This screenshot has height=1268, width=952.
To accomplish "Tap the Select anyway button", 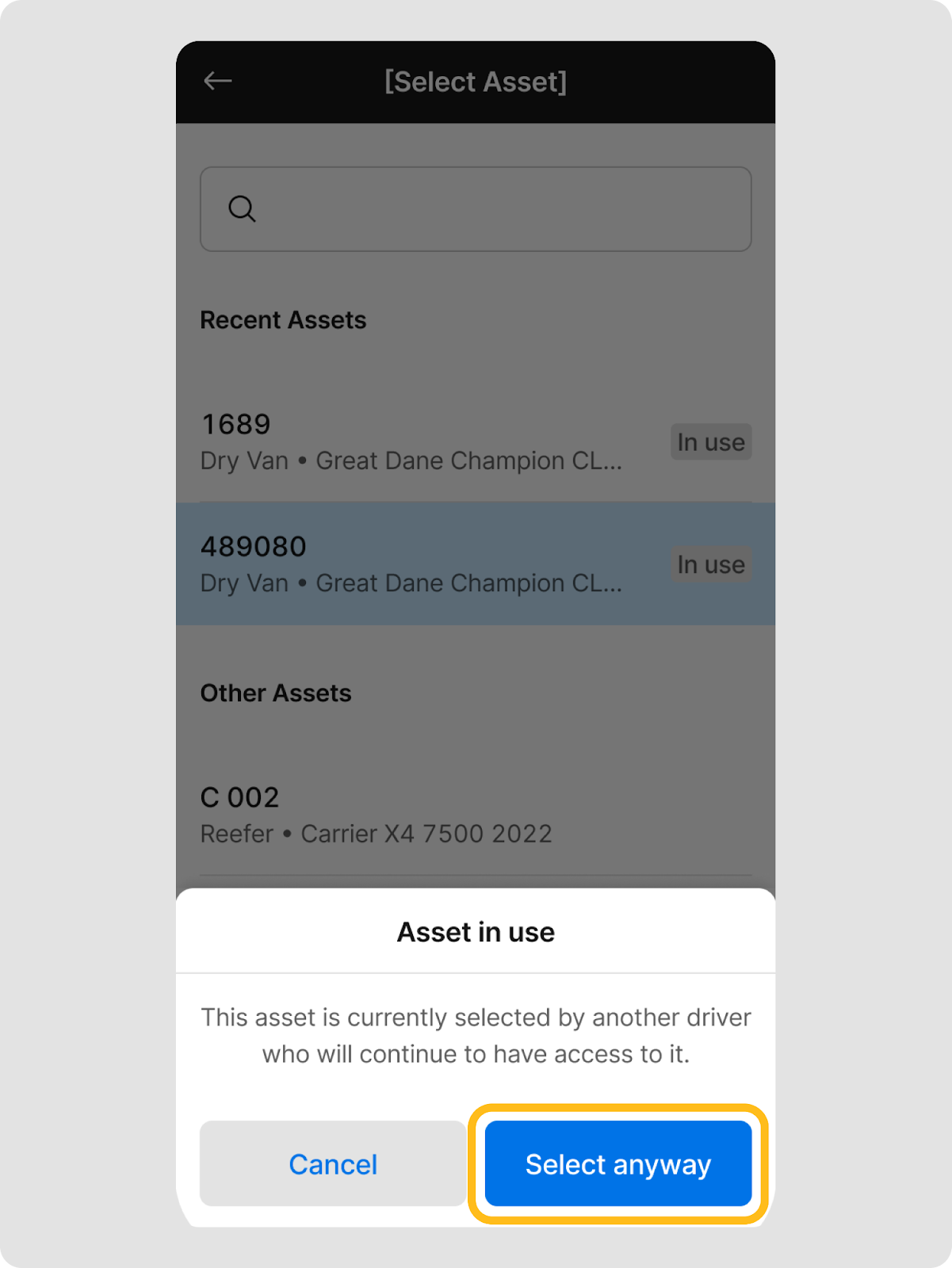I will pos(617,1163).
